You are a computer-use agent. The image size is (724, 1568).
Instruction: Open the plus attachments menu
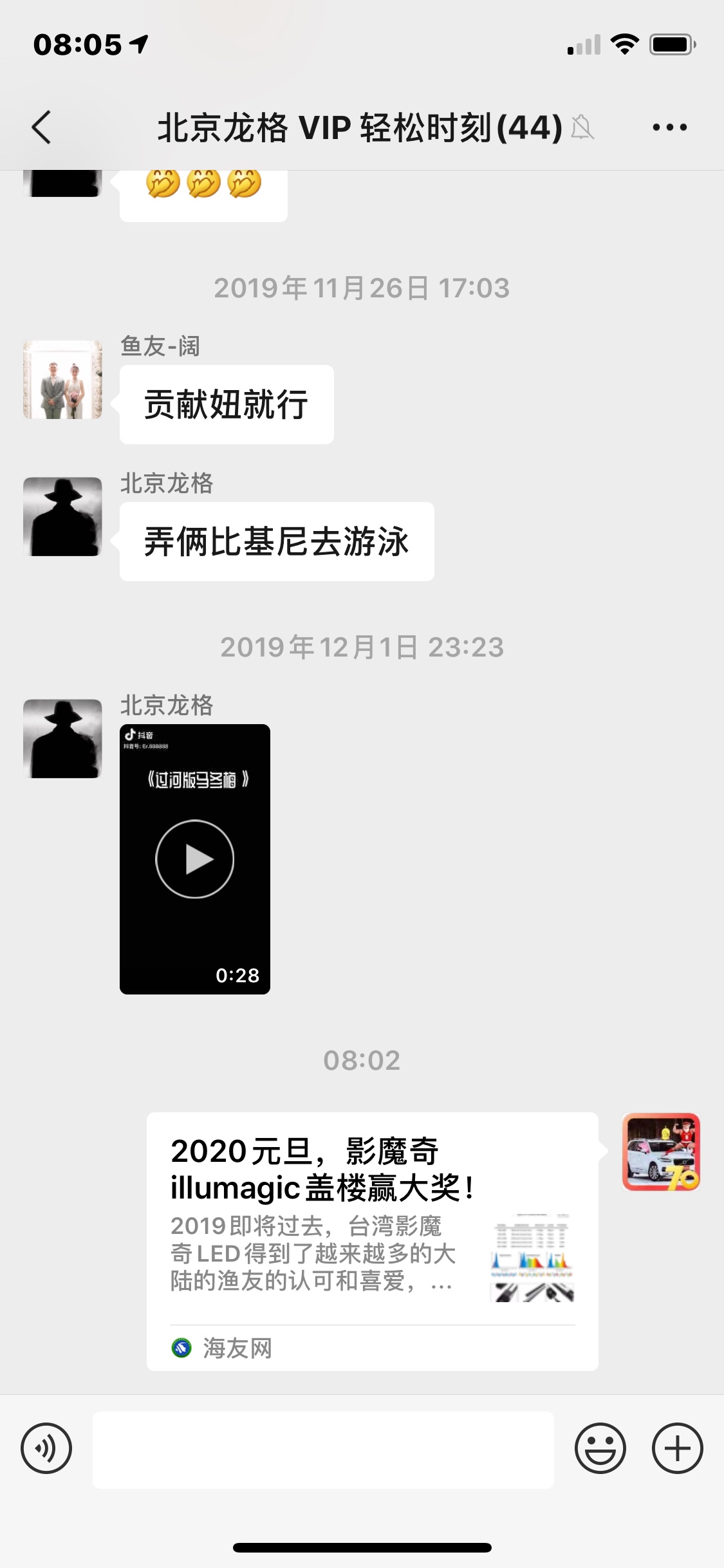pyautogui.click(x=677, y=1448)
